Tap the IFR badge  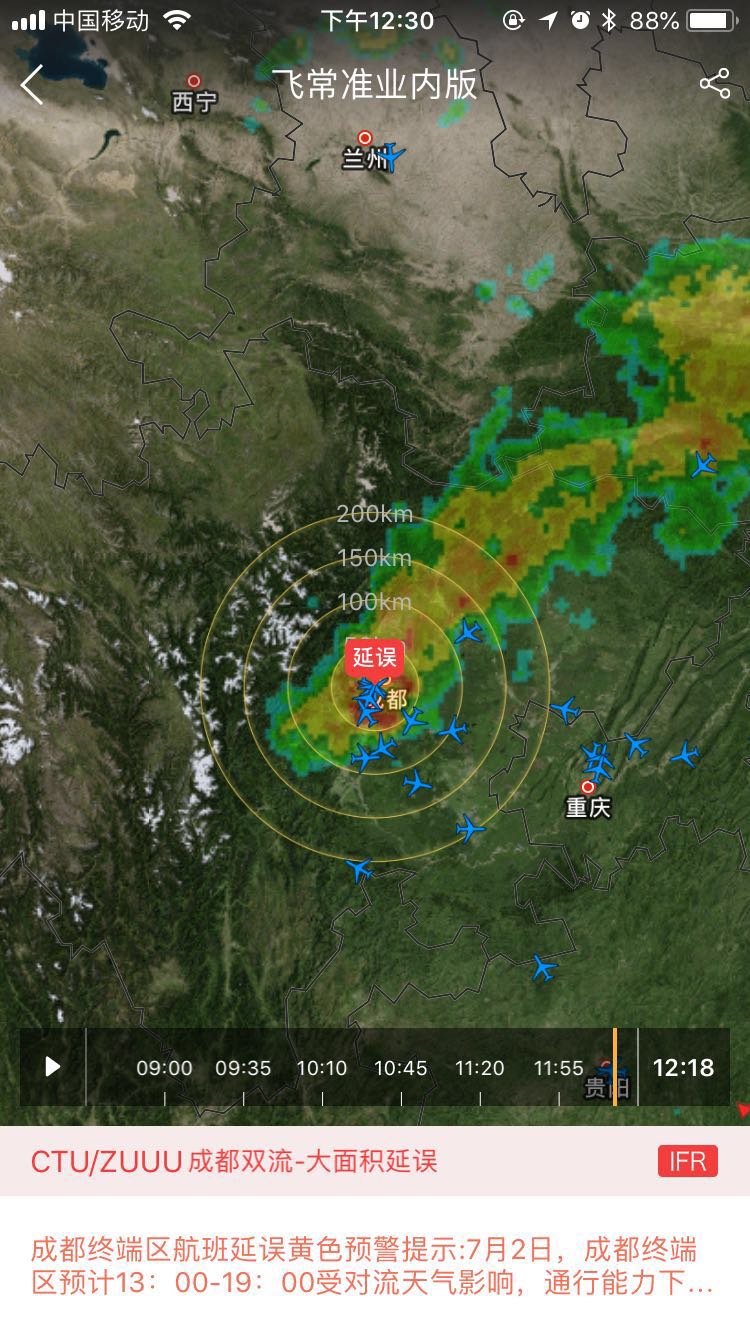tap(687, 1161)
